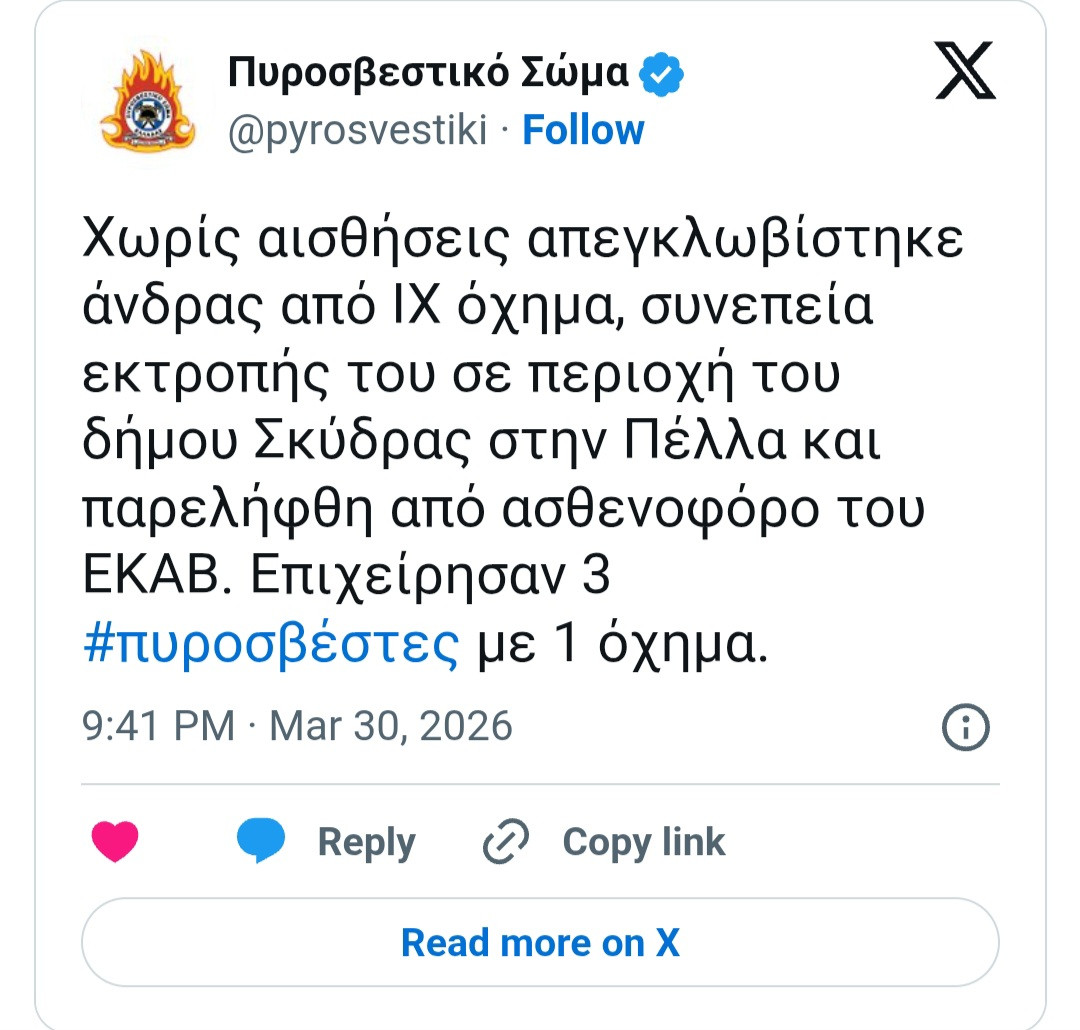Follow the @pyrosvestiki account

(583, 130)
